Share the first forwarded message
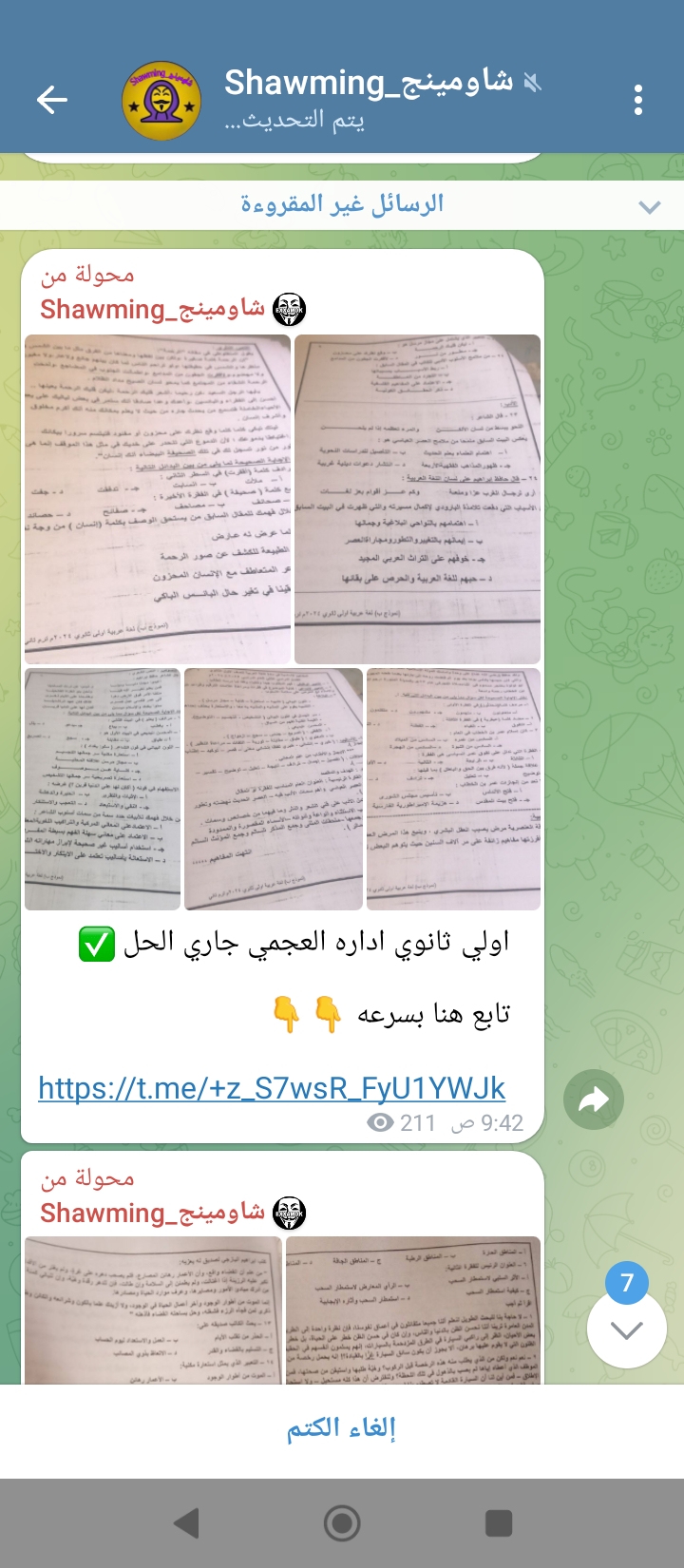684x1568 pixels. [594, 1100]
